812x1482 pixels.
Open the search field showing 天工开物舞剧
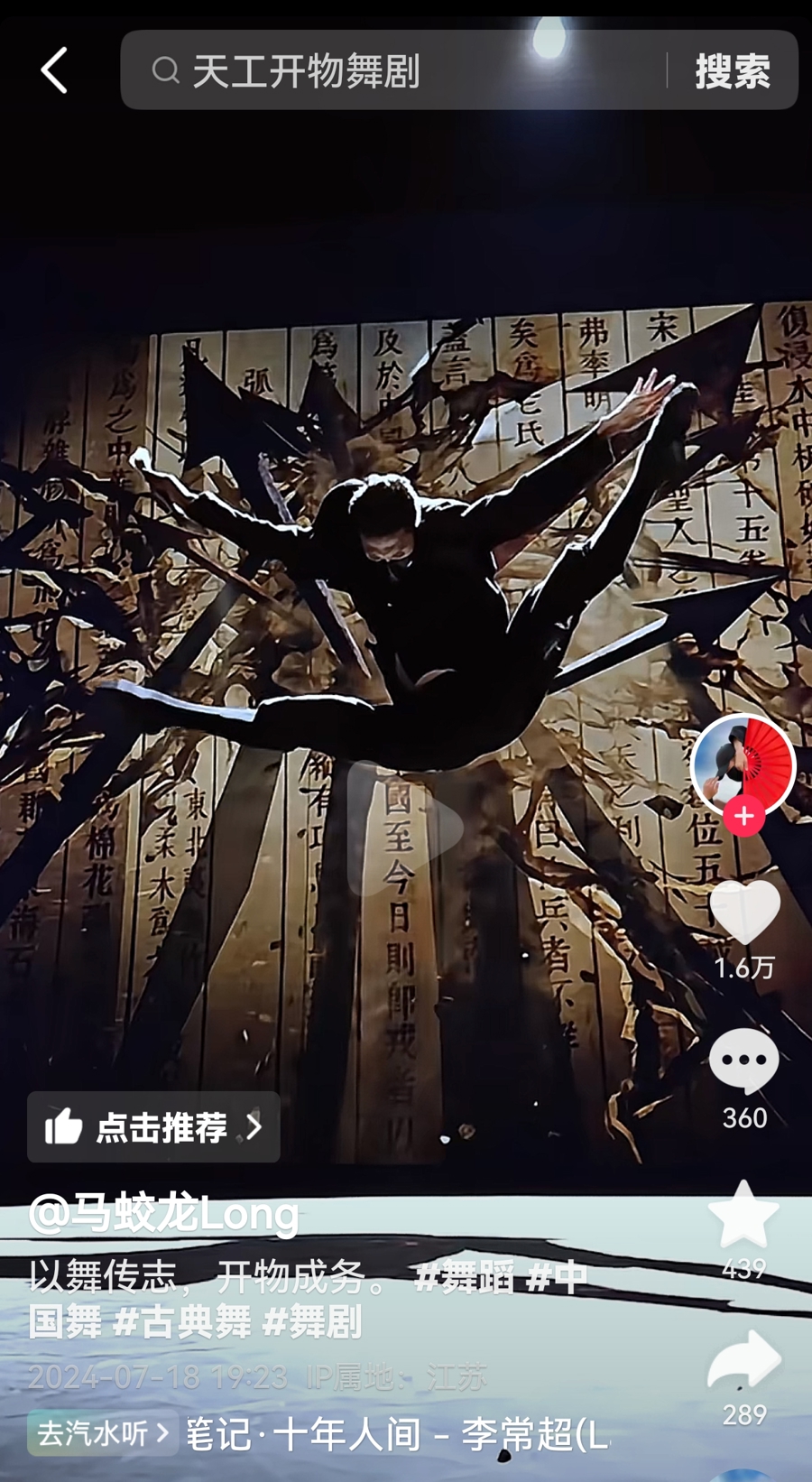[x=394, y=70]
